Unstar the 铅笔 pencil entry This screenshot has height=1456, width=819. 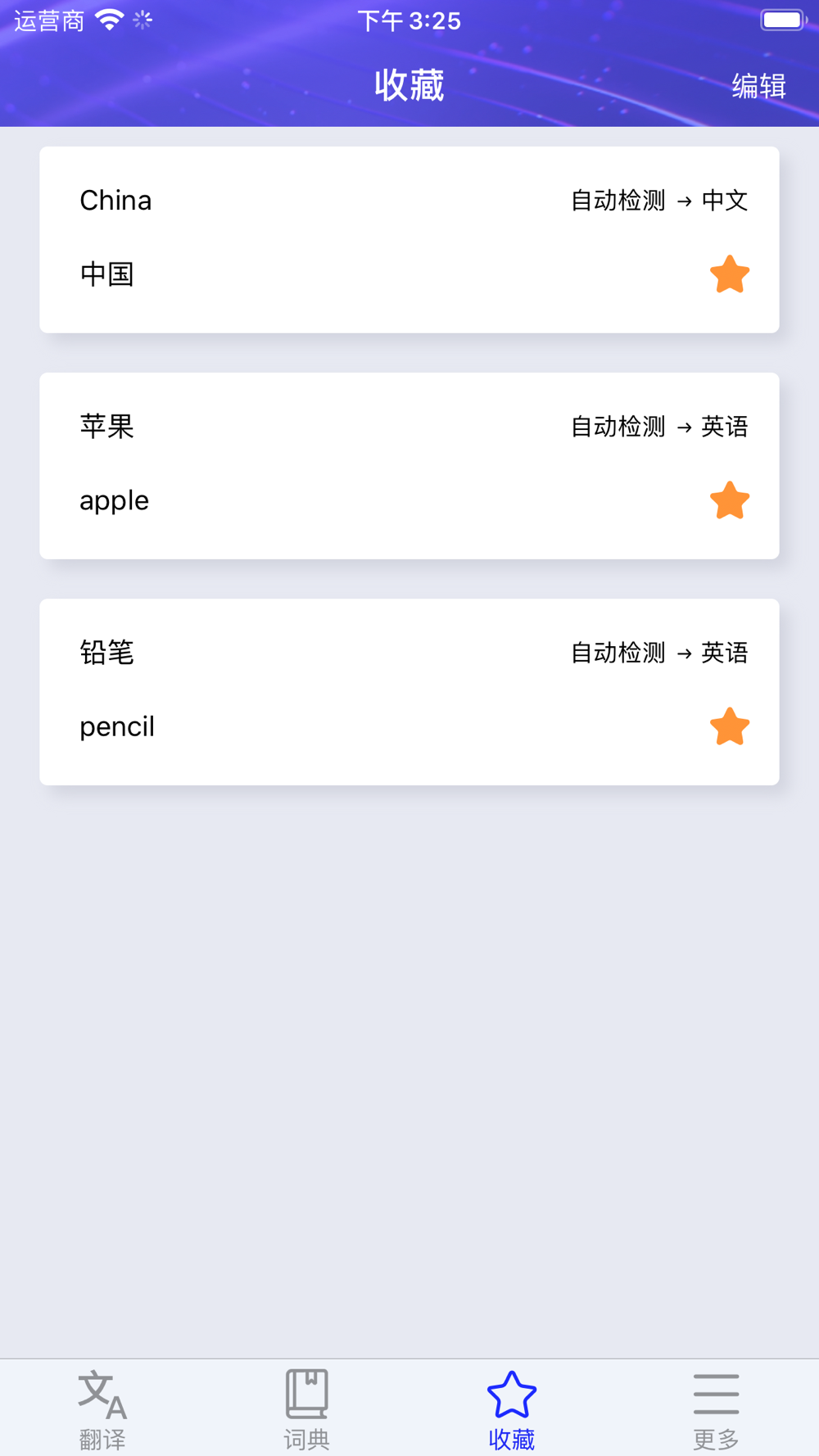[x=730, y=726]
